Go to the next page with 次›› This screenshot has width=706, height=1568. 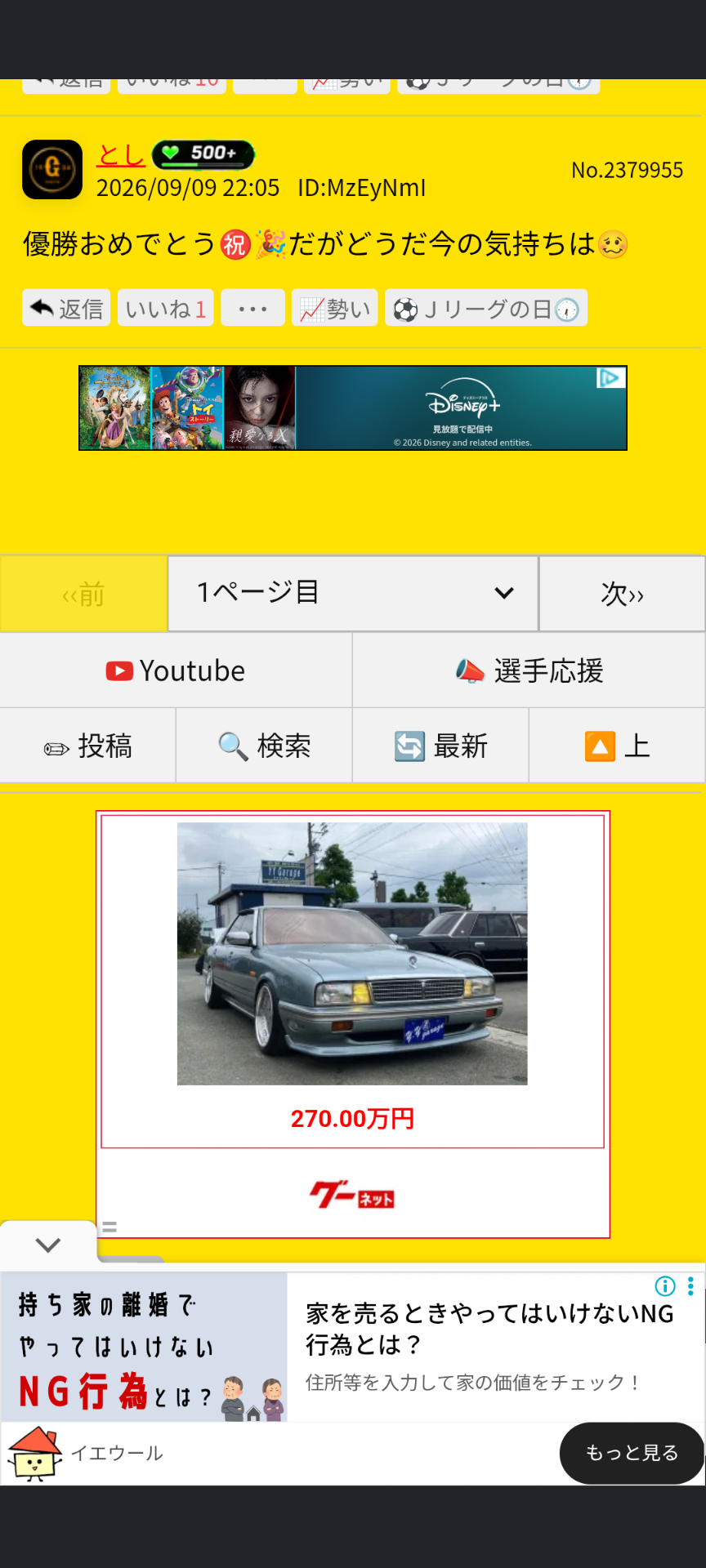coord(622,594)
